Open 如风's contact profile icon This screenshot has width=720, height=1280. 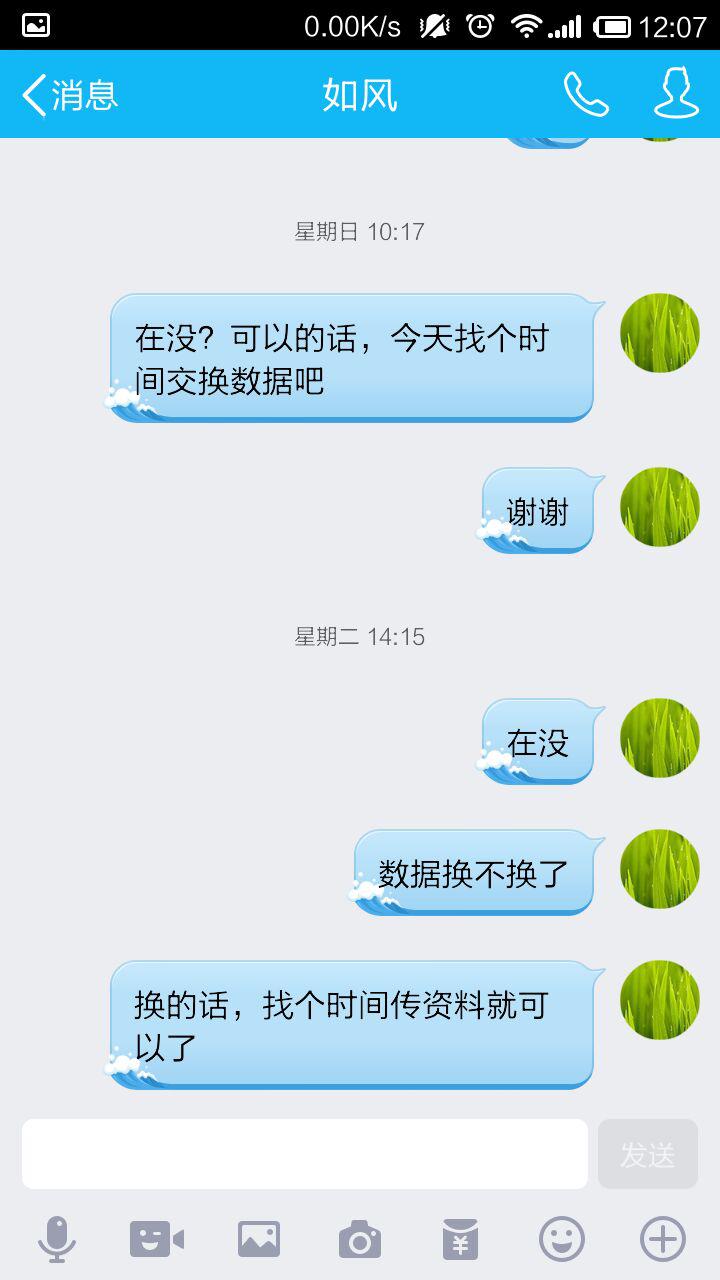[676, 94]
